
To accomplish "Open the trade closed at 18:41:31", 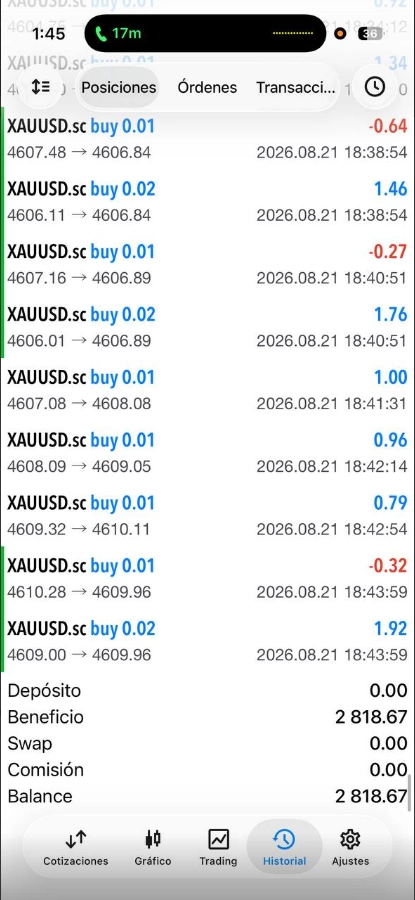I will (207, 390).
